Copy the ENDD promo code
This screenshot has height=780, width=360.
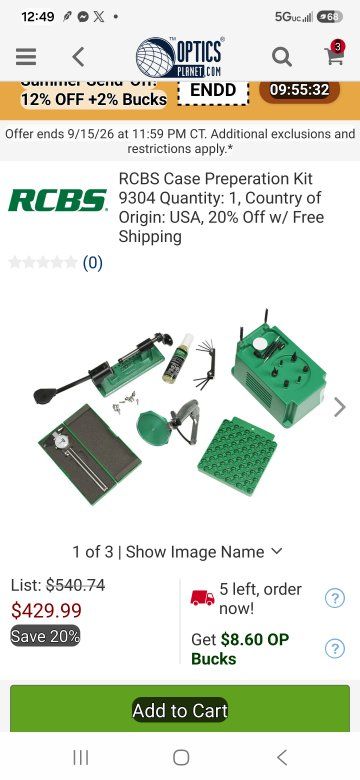coord(213,91)
